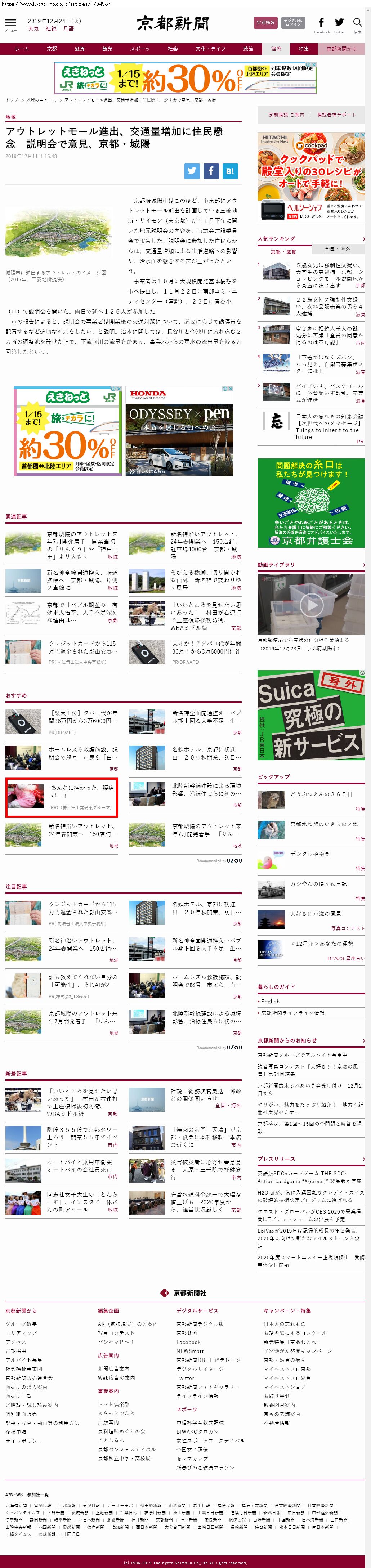Open the 京都水族館のいきもの図鑑 pickup
The width and height of the screenshot is (371, 1568).
(x=323, y=824)
